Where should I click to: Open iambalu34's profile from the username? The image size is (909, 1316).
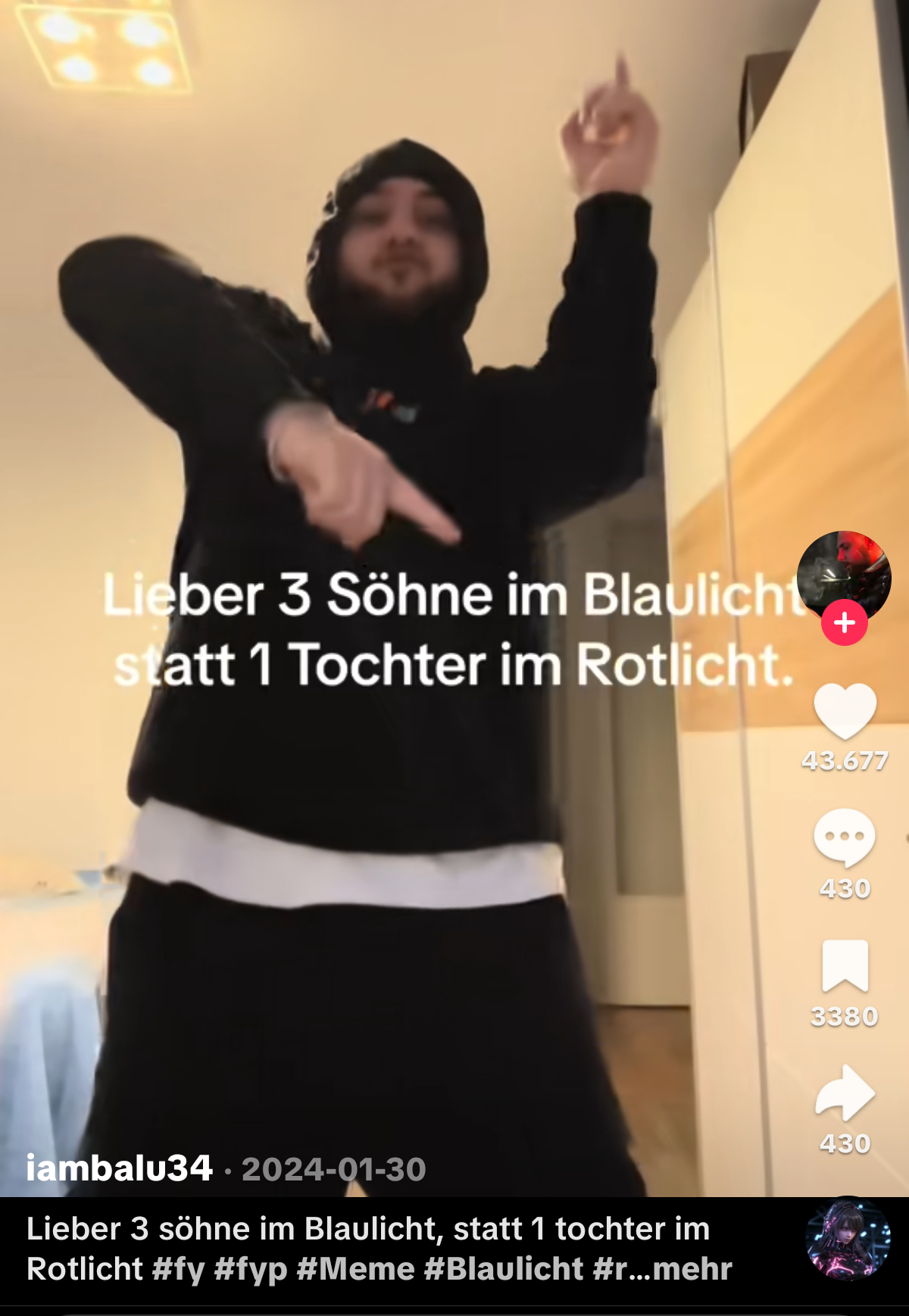pos(119,1168)
